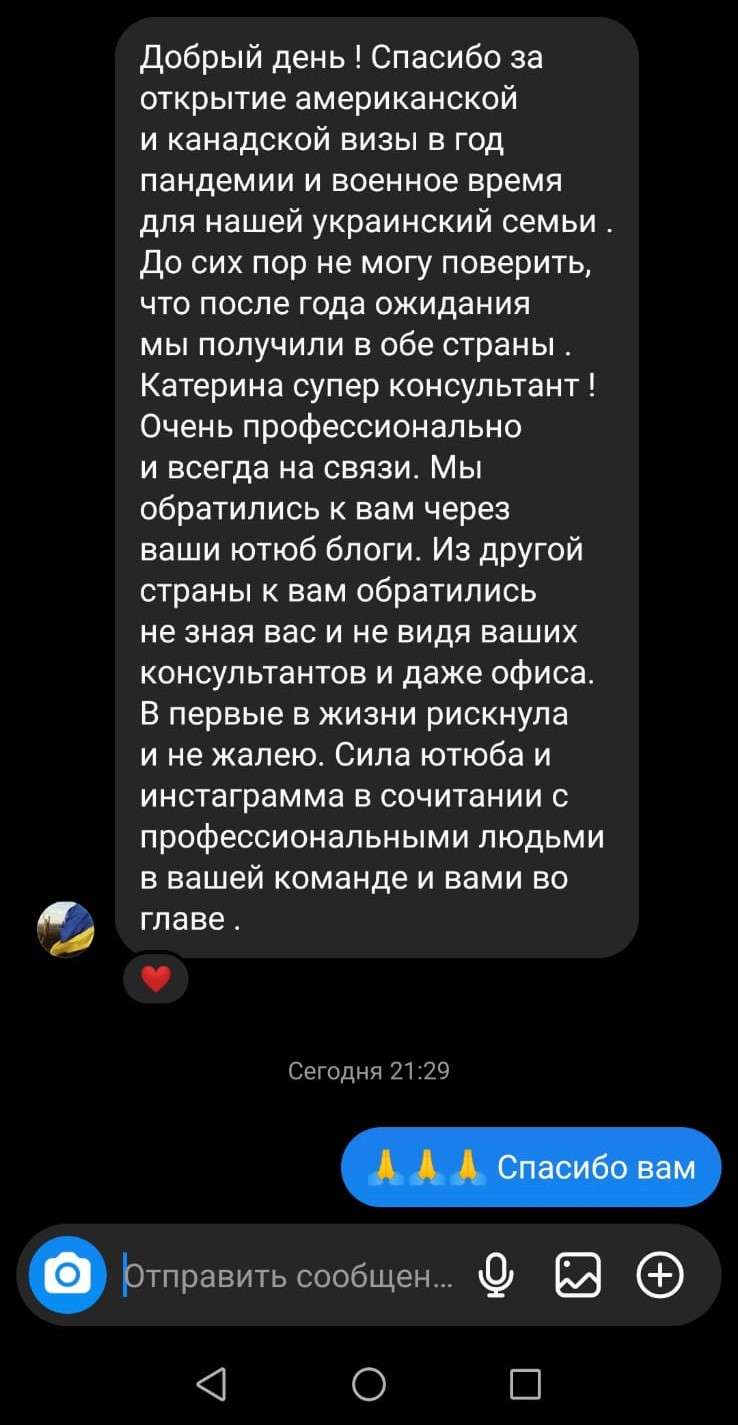
Task: Record a voice message with the microphone
Action: point(496,1275)
